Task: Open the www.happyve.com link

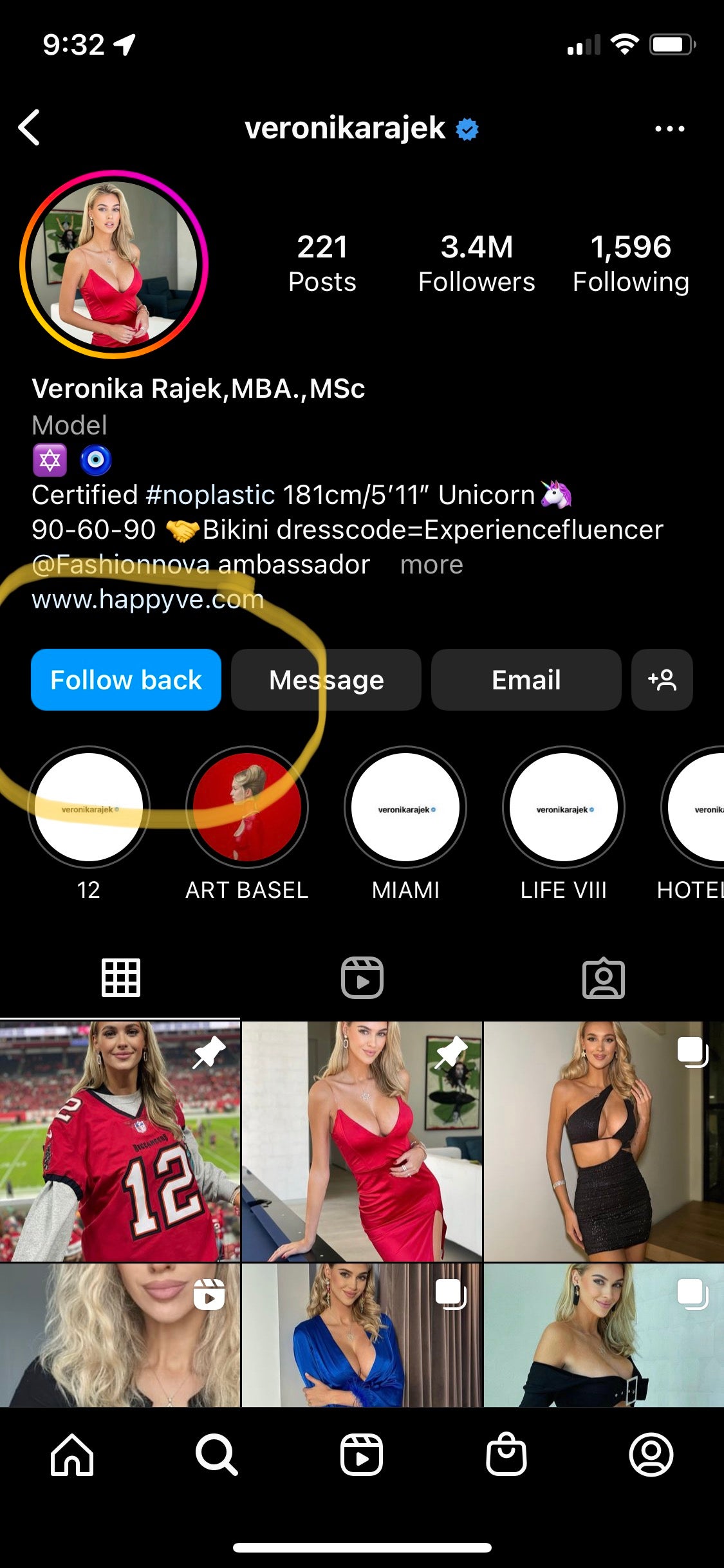Action: pyautogui.click(x=148, y=599)
